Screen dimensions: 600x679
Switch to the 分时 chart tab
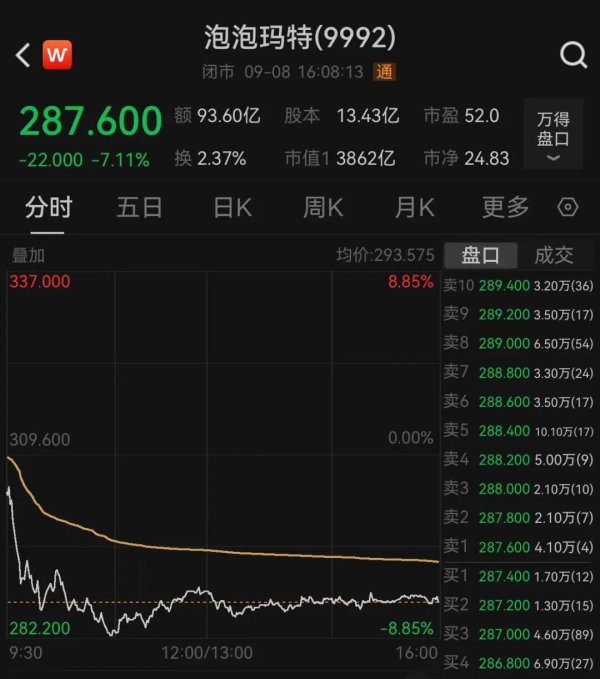pos(49,207)
